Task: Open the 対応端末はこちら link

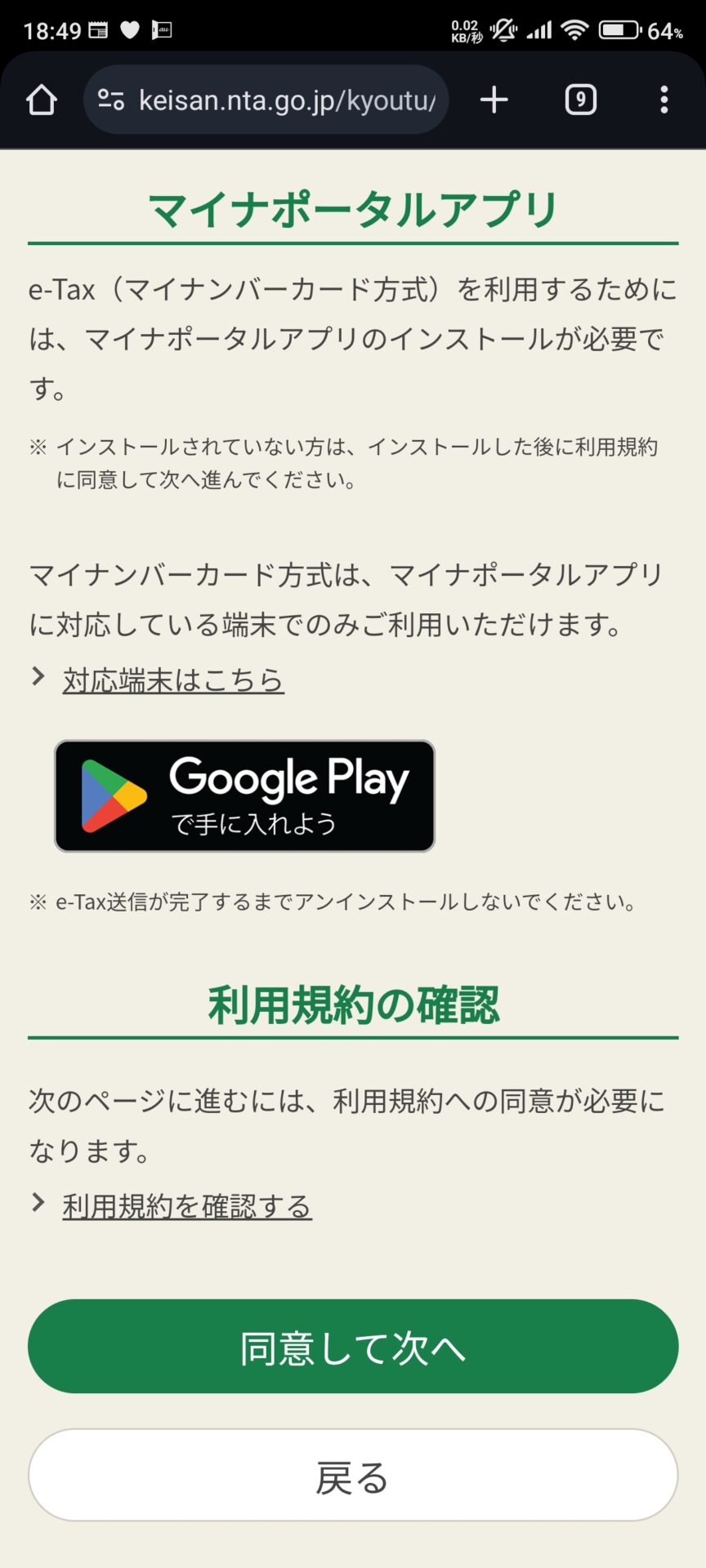Action: 173,679
